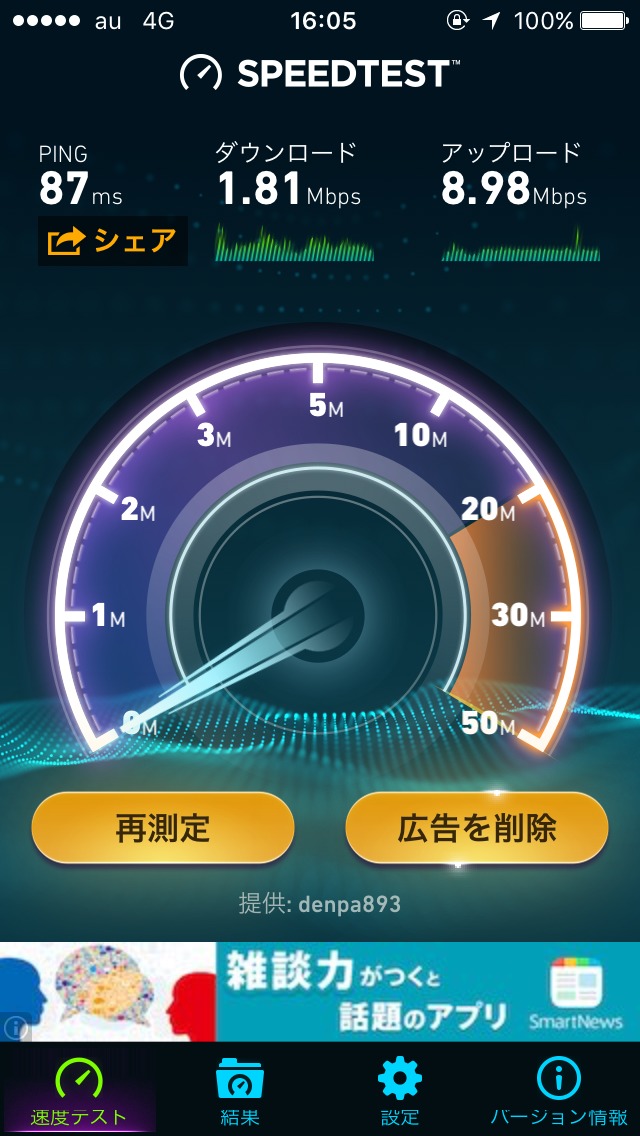Switch to the 結果 tab

click(240, 1090)
